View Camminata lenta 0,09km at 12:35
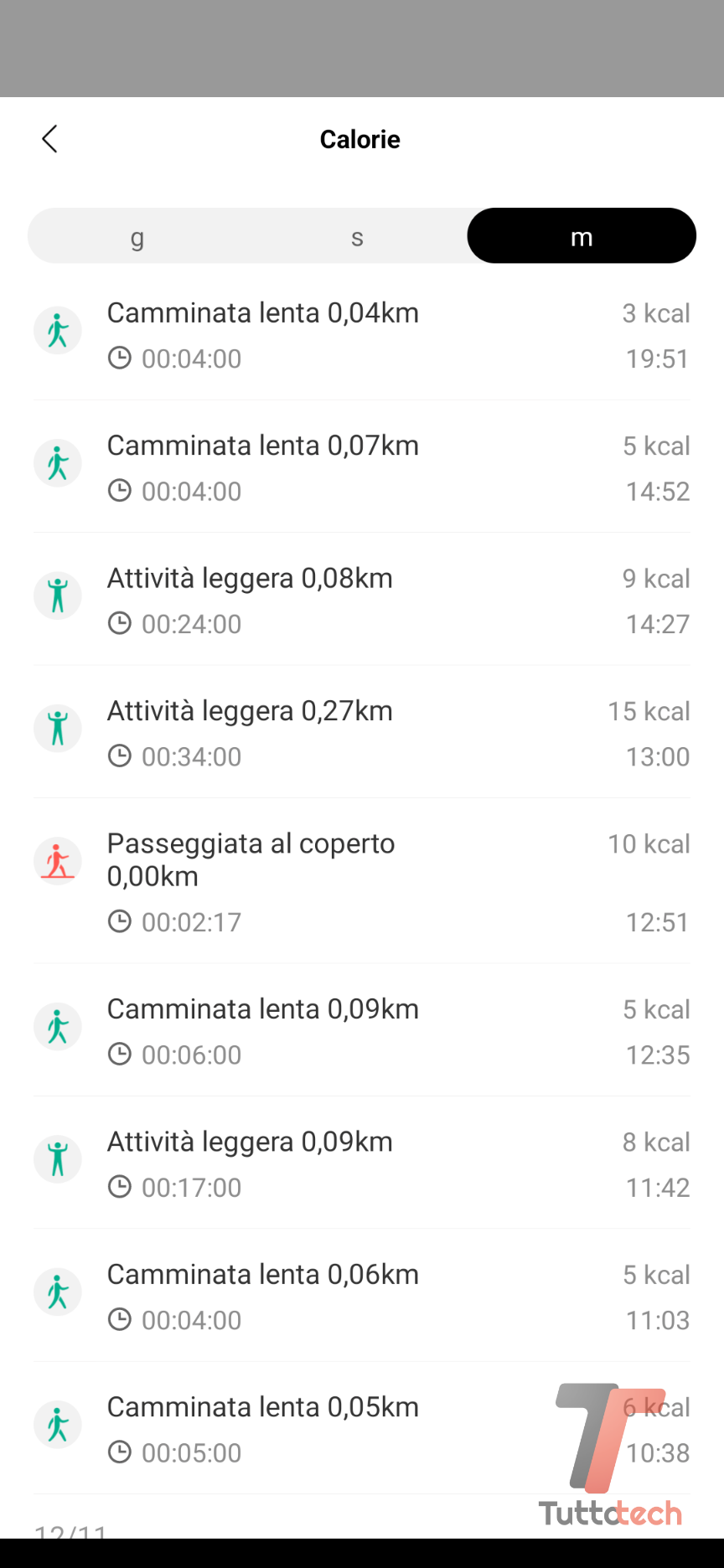 (361, 1031)
